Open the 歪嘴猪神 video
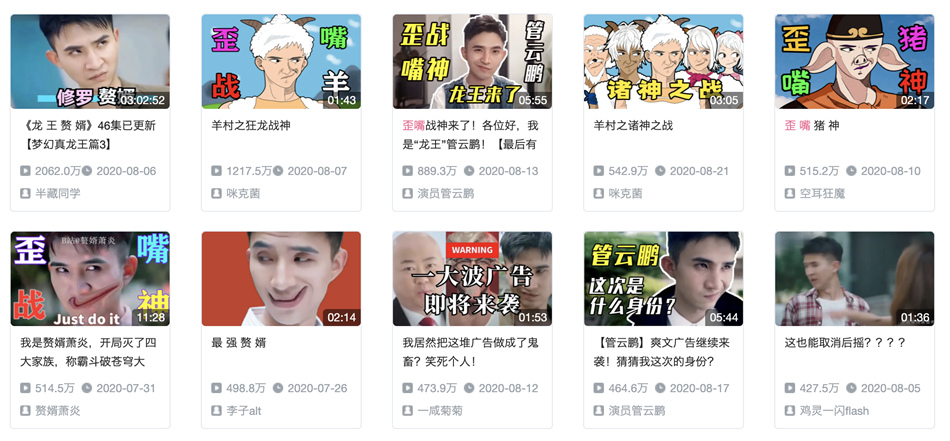Image resolution: width=950 pixels, height=441 pixels. pyautogui.click(x=853, y=62)
